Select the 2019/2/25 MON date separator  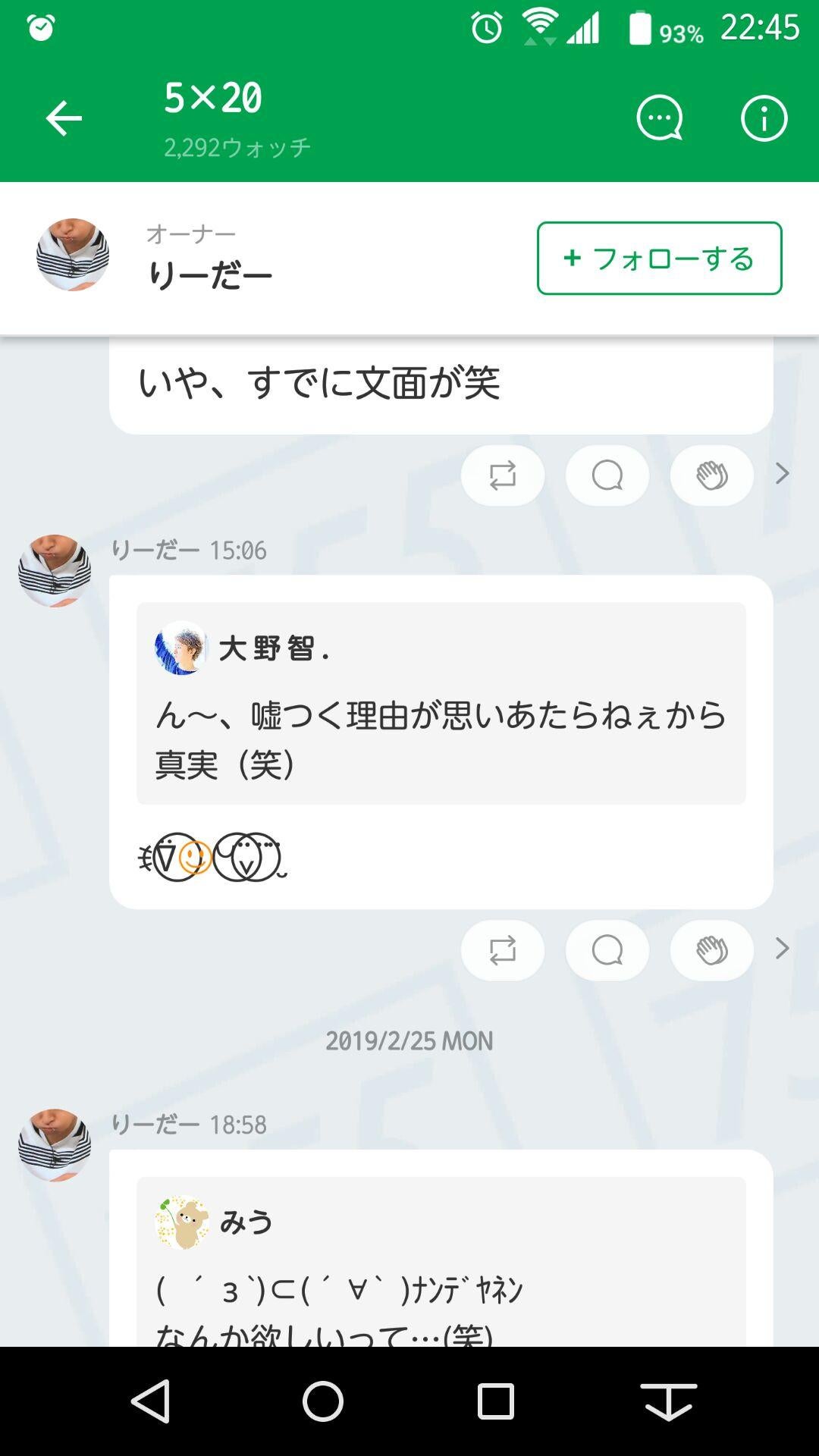[409, 1040]
